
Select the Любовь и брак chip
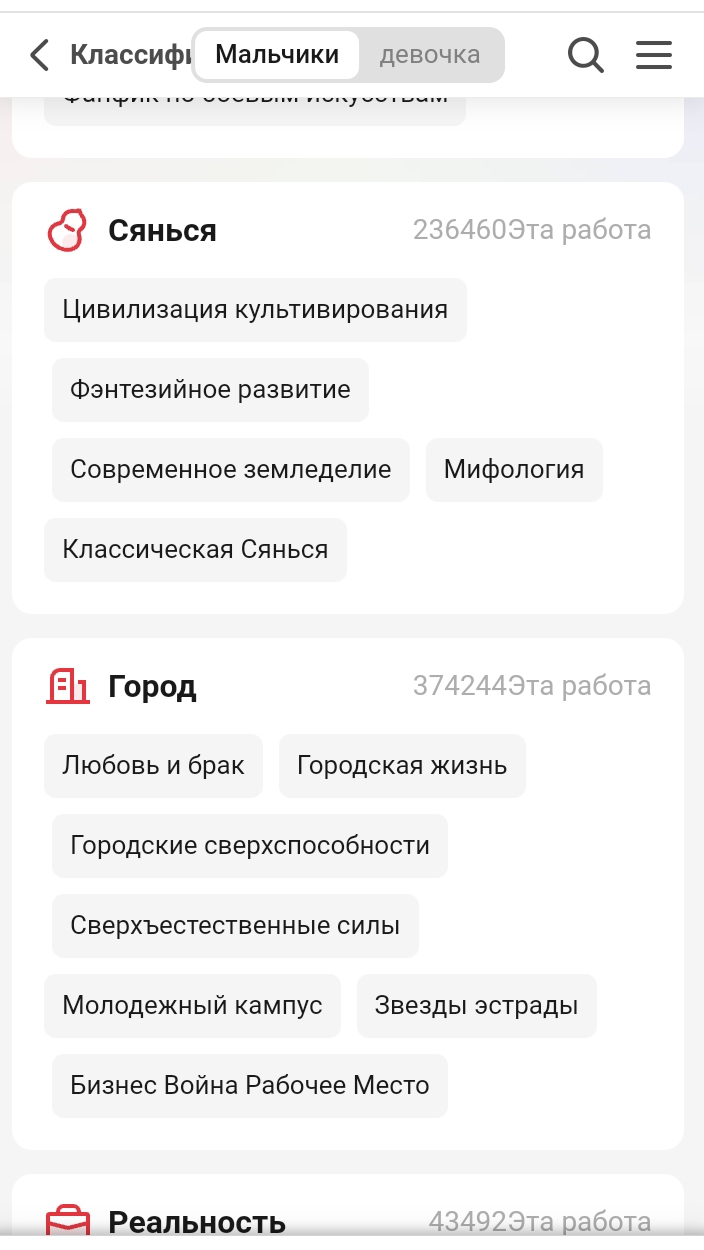coord(153,766)
